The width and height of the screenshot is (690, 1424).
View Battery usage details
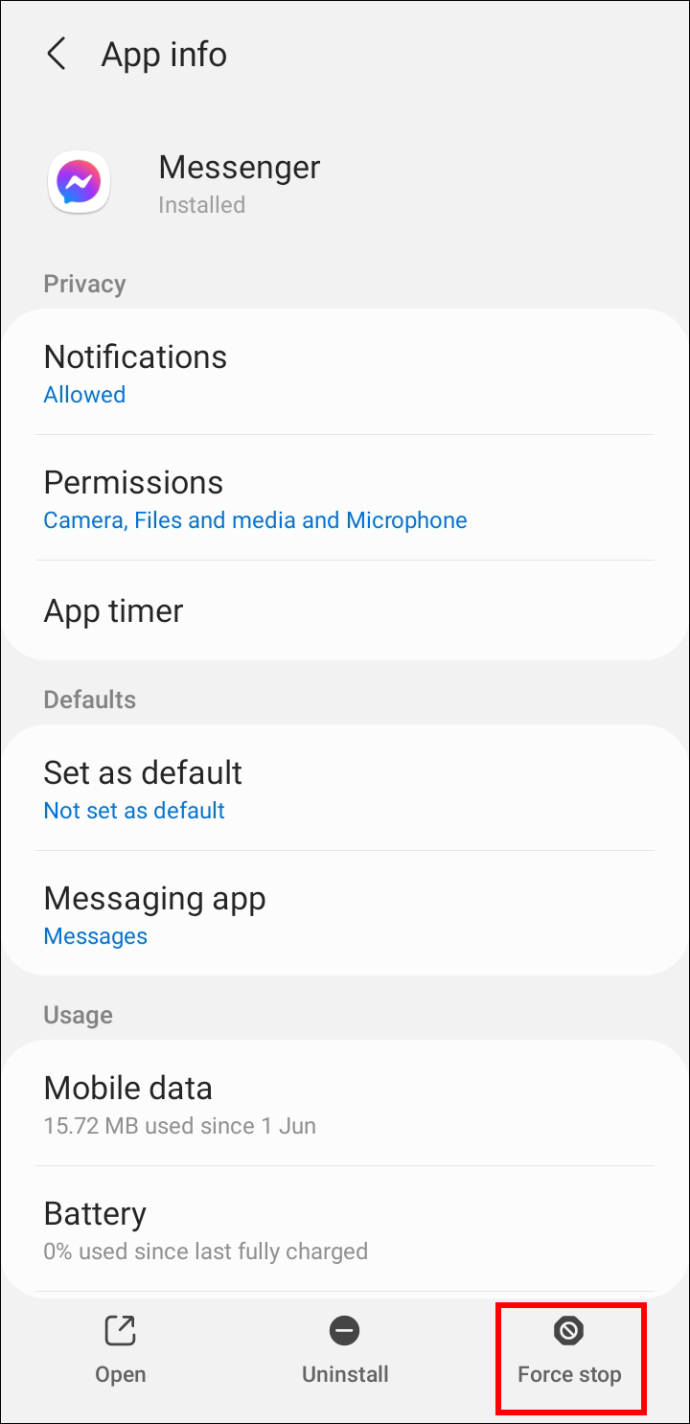point(345,1229)
